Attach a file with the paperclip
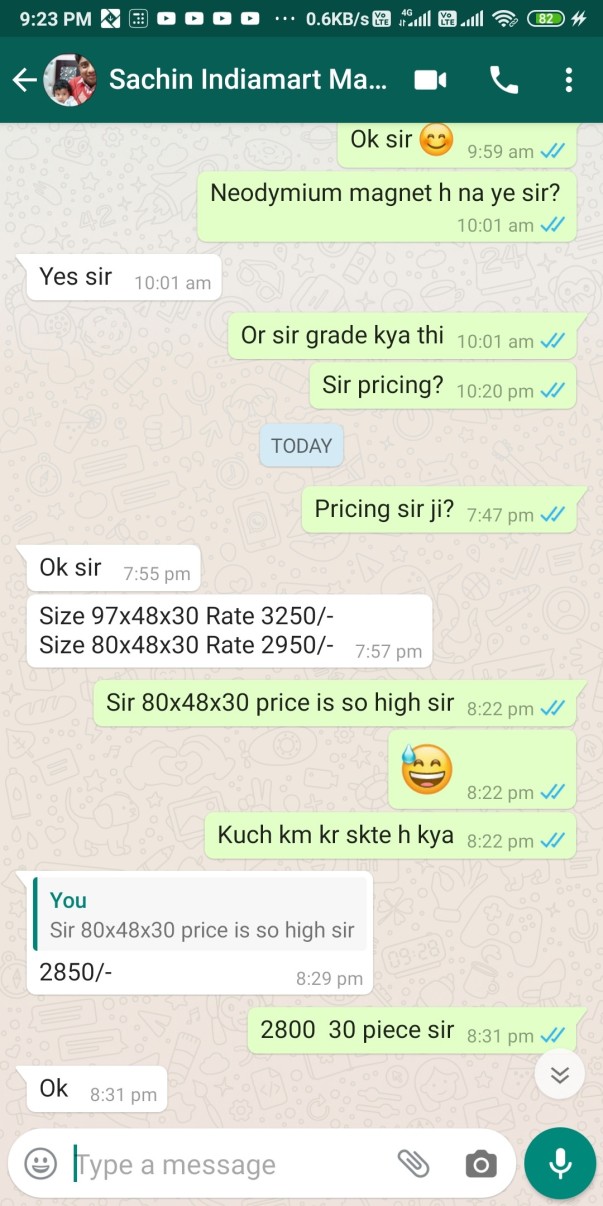Image resolution: width=603 pixels, height=1206 pixels. [413, 1163]
